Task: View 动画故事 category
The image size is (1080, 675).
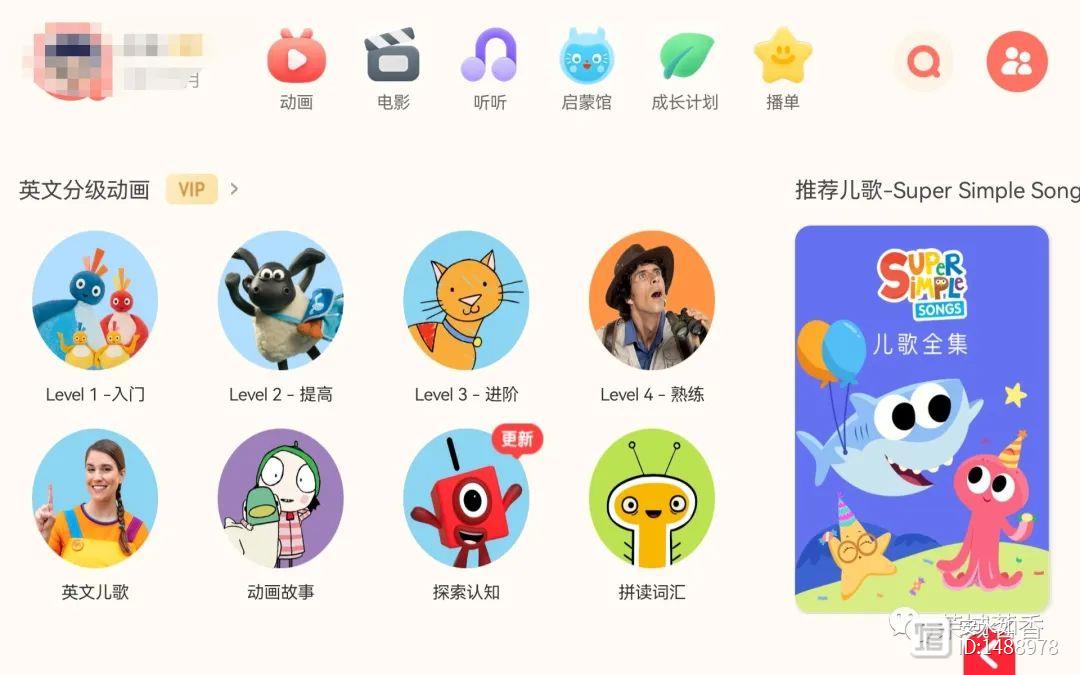Action: (x=280, y=500)
